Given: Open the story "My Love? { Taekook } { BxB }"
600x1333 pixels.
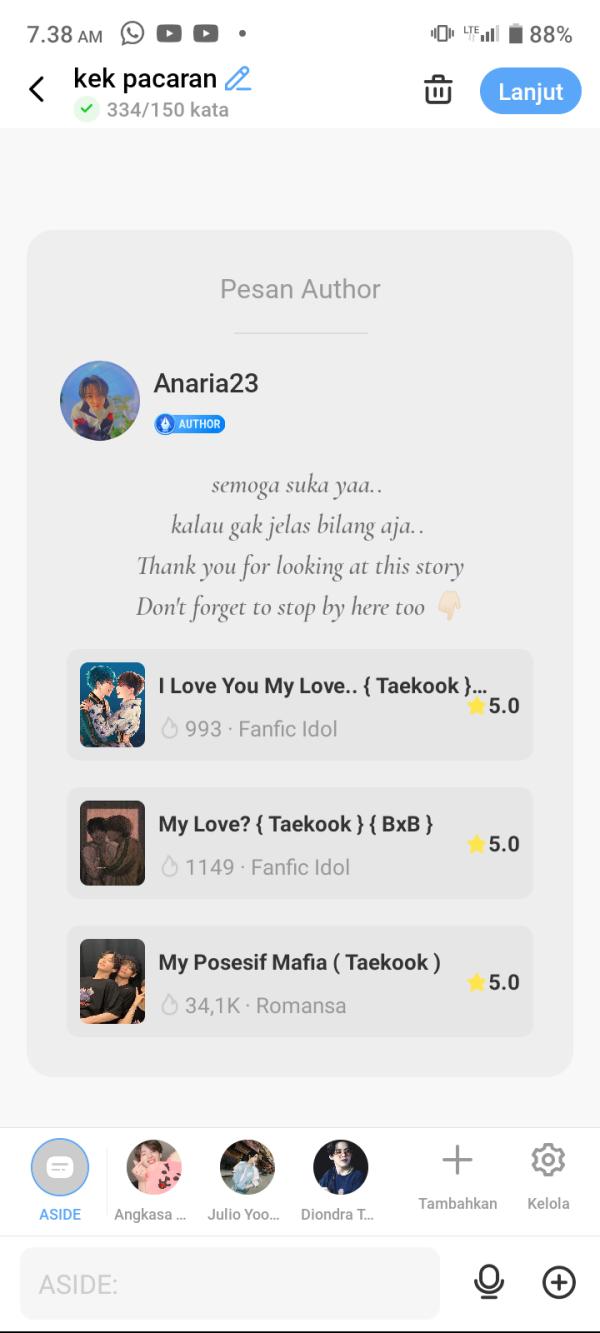Looking at the screenshot, I should [300, 843].
